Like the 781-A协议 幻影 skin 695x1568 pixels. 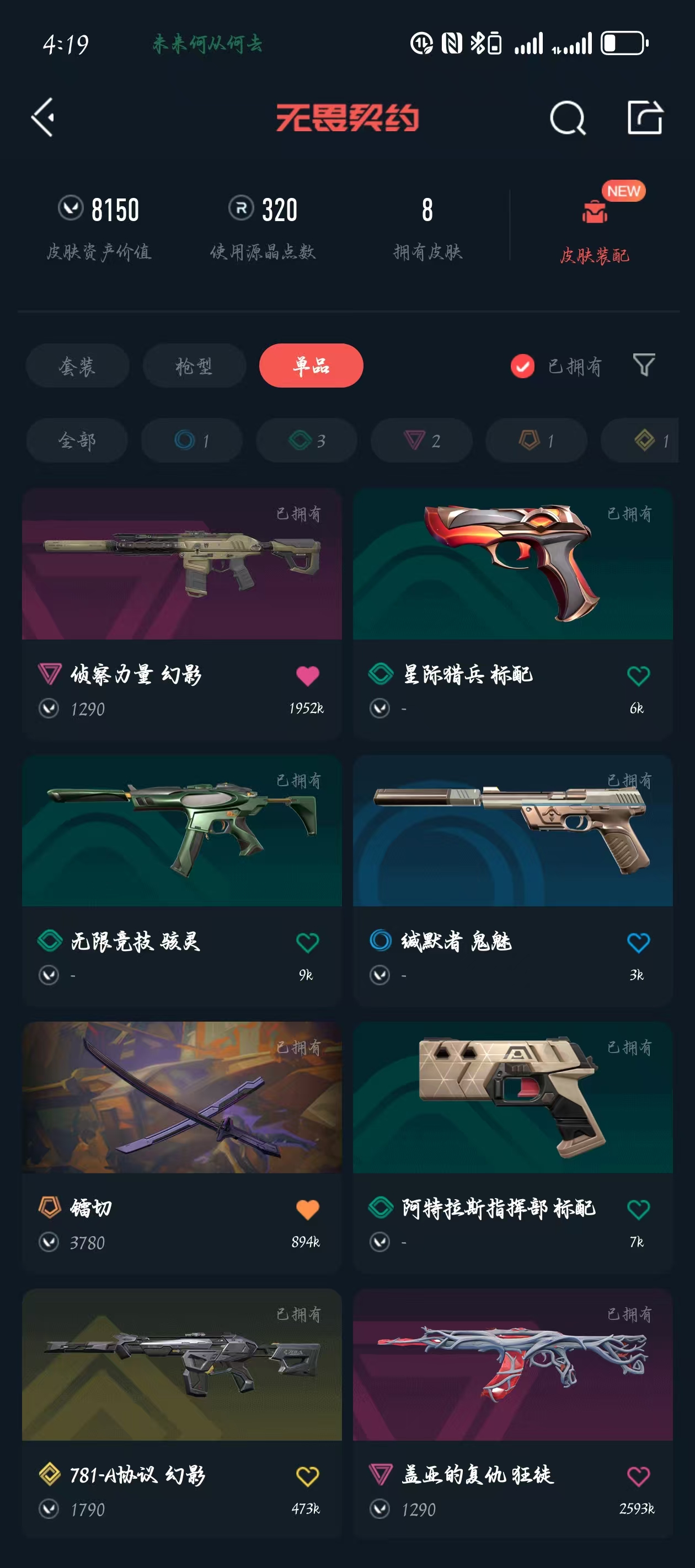(307, 1476)
